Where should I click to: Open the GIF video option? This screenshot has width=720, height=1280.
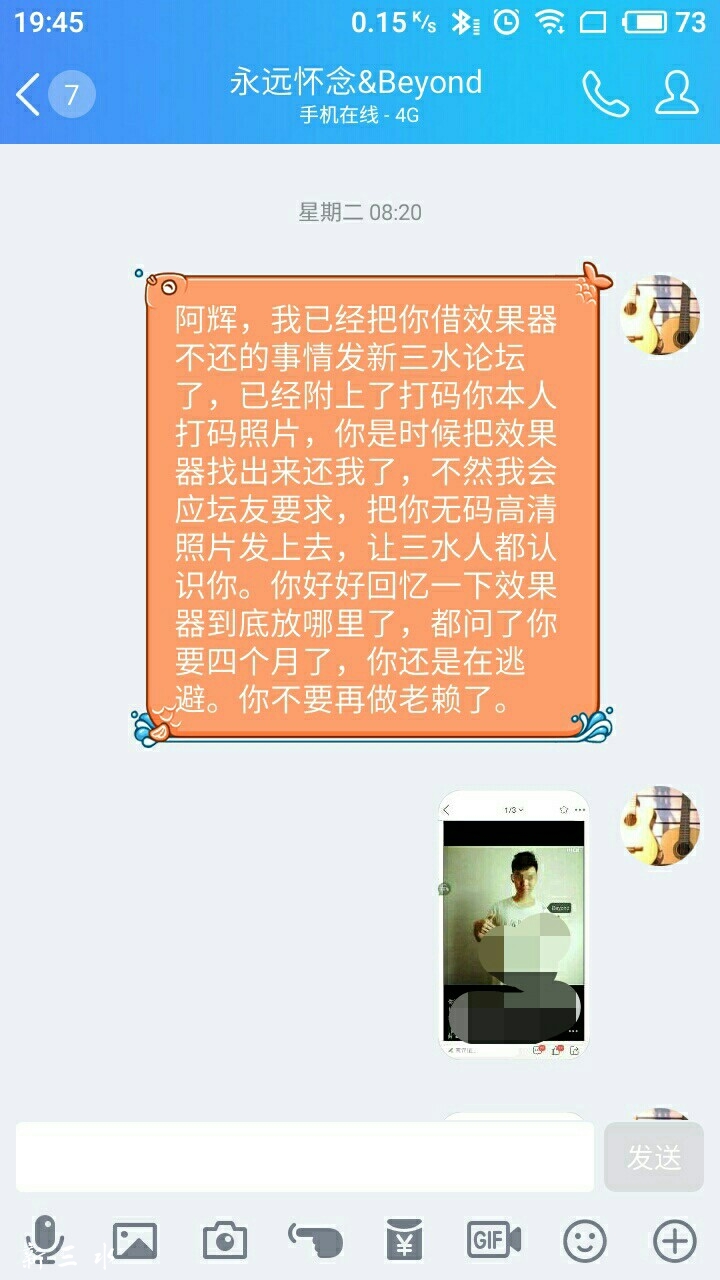494,1241
